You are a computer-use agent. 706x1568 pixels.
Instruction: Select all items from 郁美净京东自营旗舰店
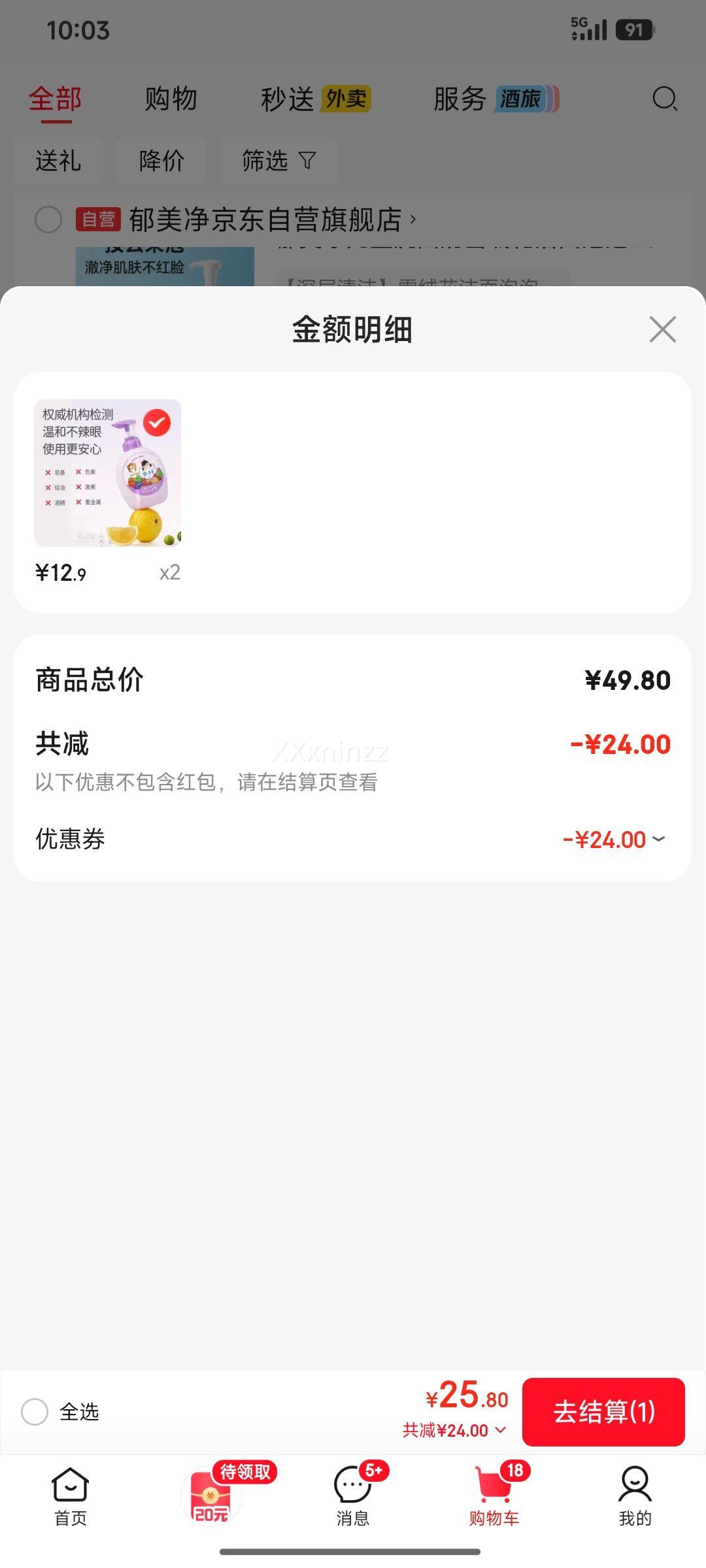[48, 220]
